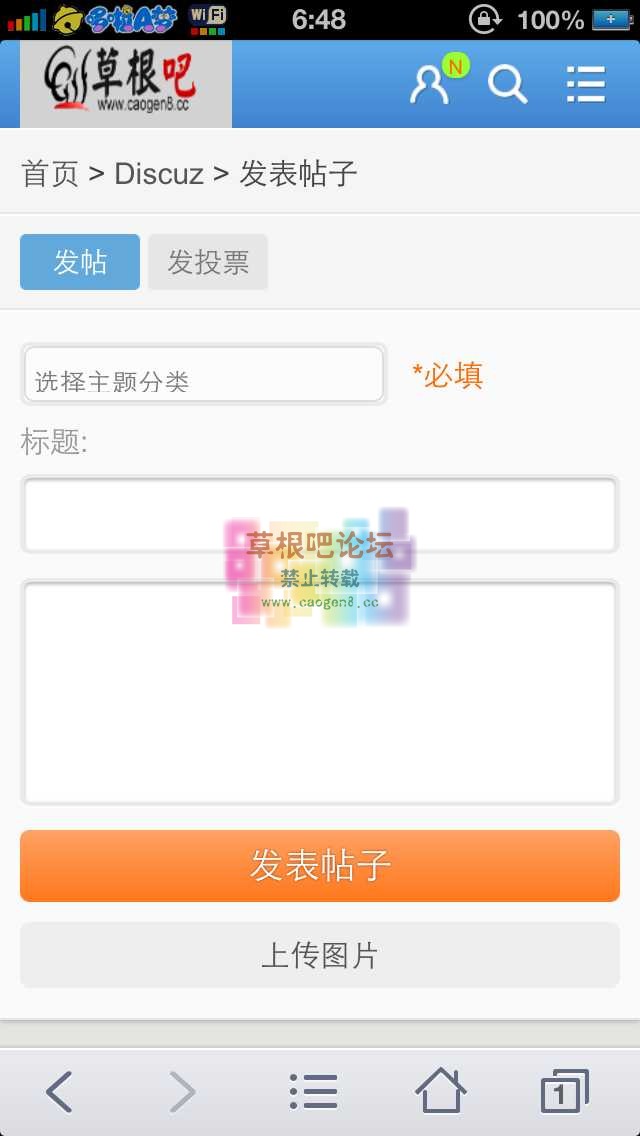Switch to the 发投票 tab
The height and width of the screenshot is (1136, 640).
tap(208, 262)
